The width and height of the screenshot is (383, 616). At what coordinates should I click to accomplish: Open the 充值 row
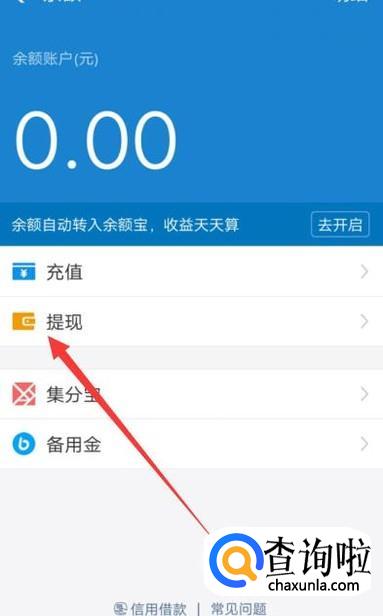191,271
